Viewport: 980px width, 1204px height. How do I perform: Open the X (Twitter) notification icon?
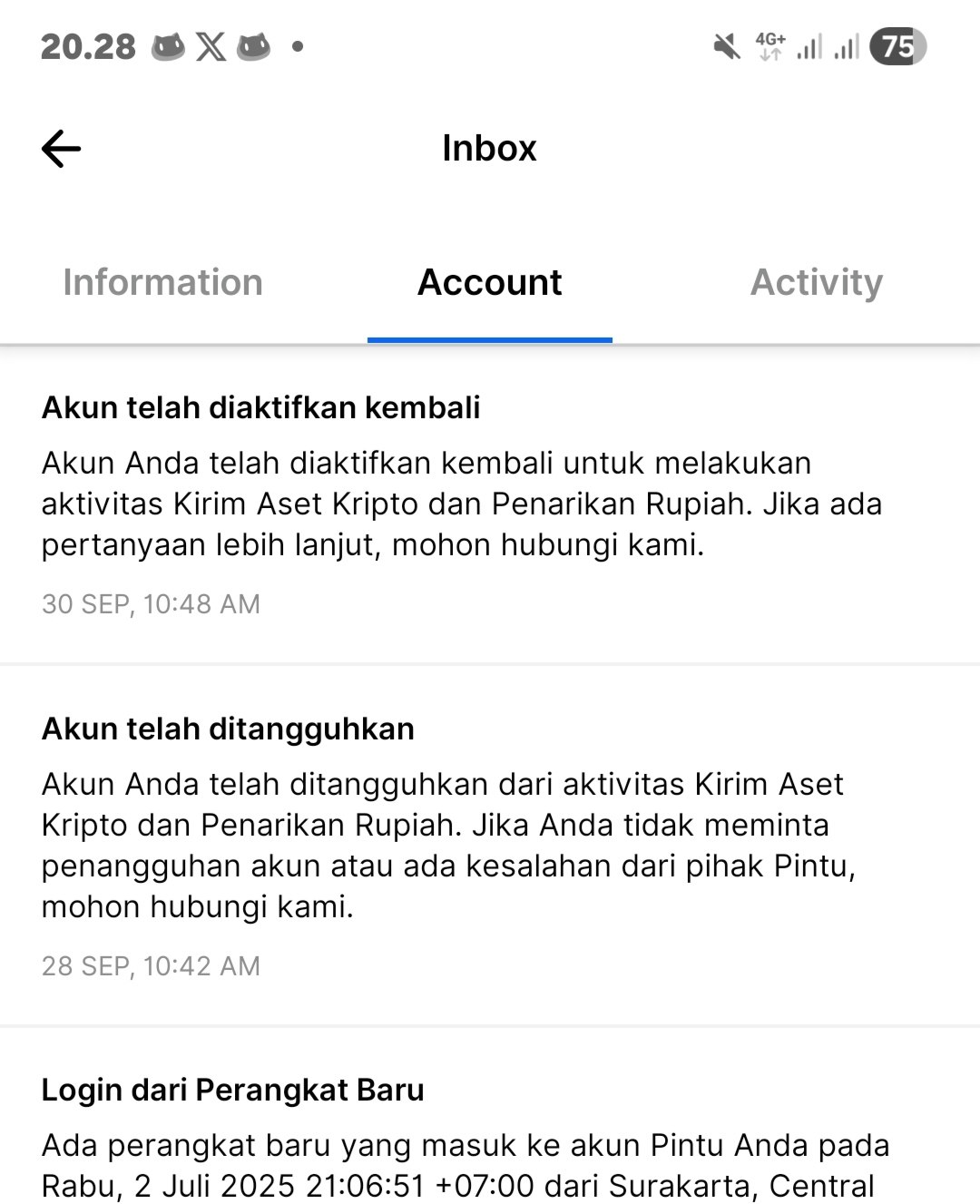[211, 45]
